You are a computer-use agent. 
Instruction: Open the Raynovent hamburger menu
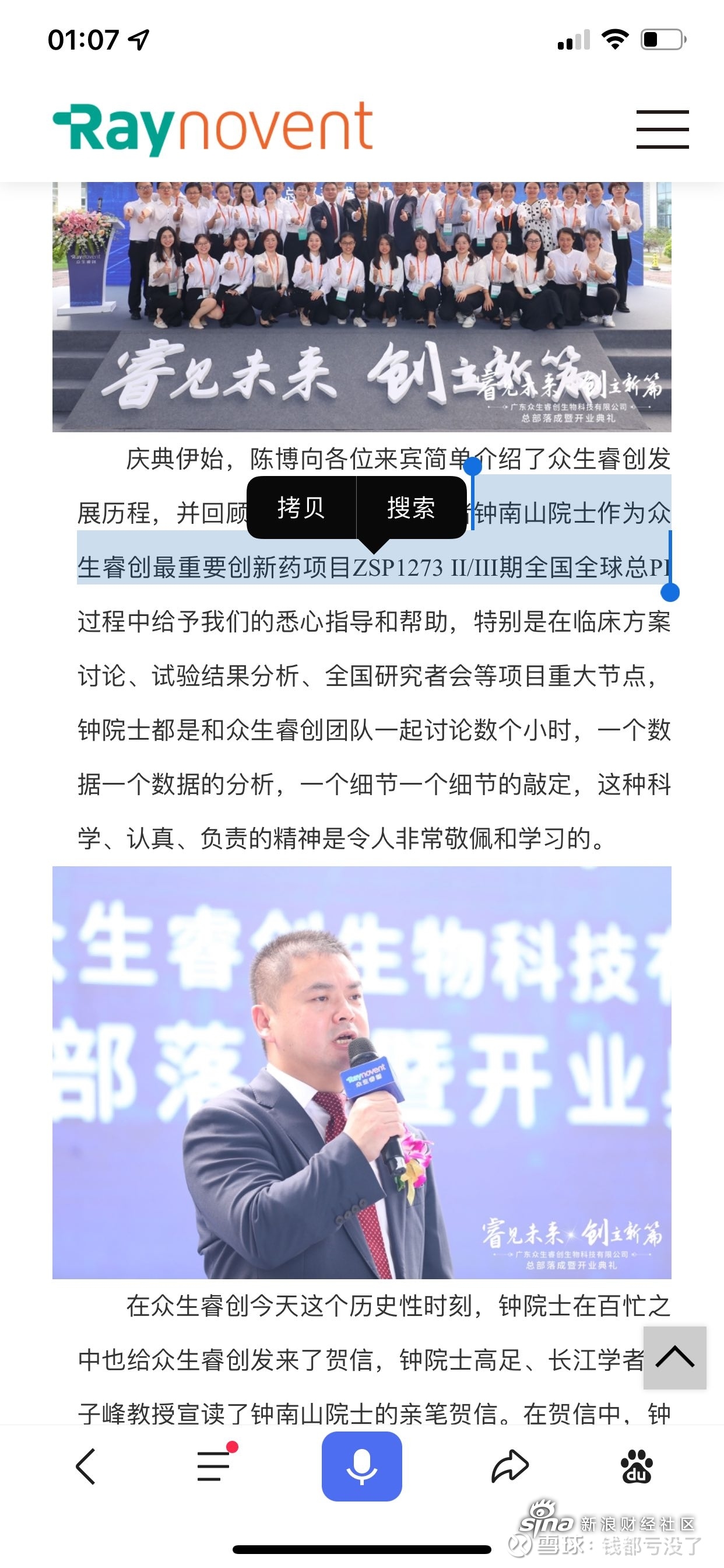click(663, 129)
